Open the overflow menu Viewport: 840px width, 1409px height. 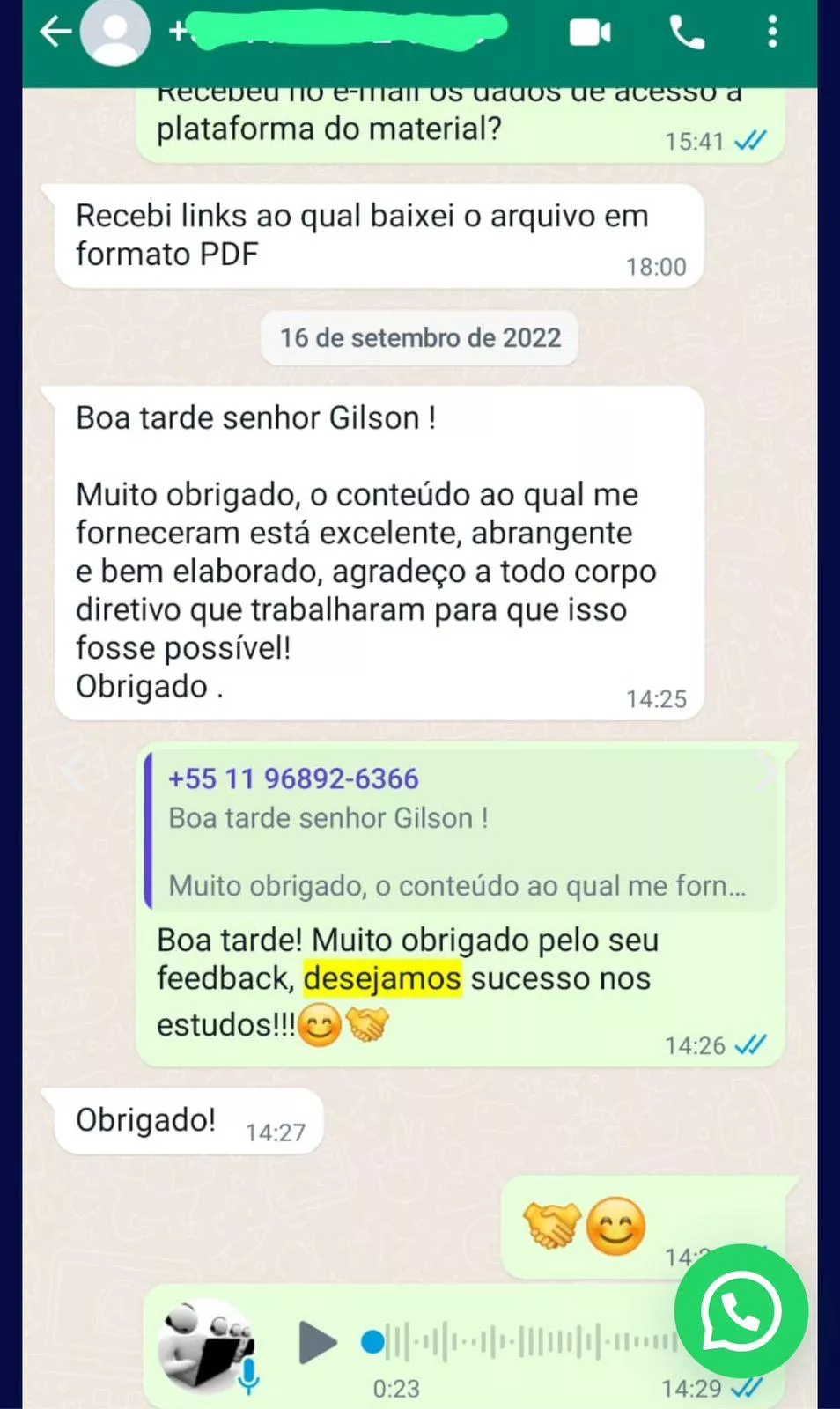pos(772,33)
